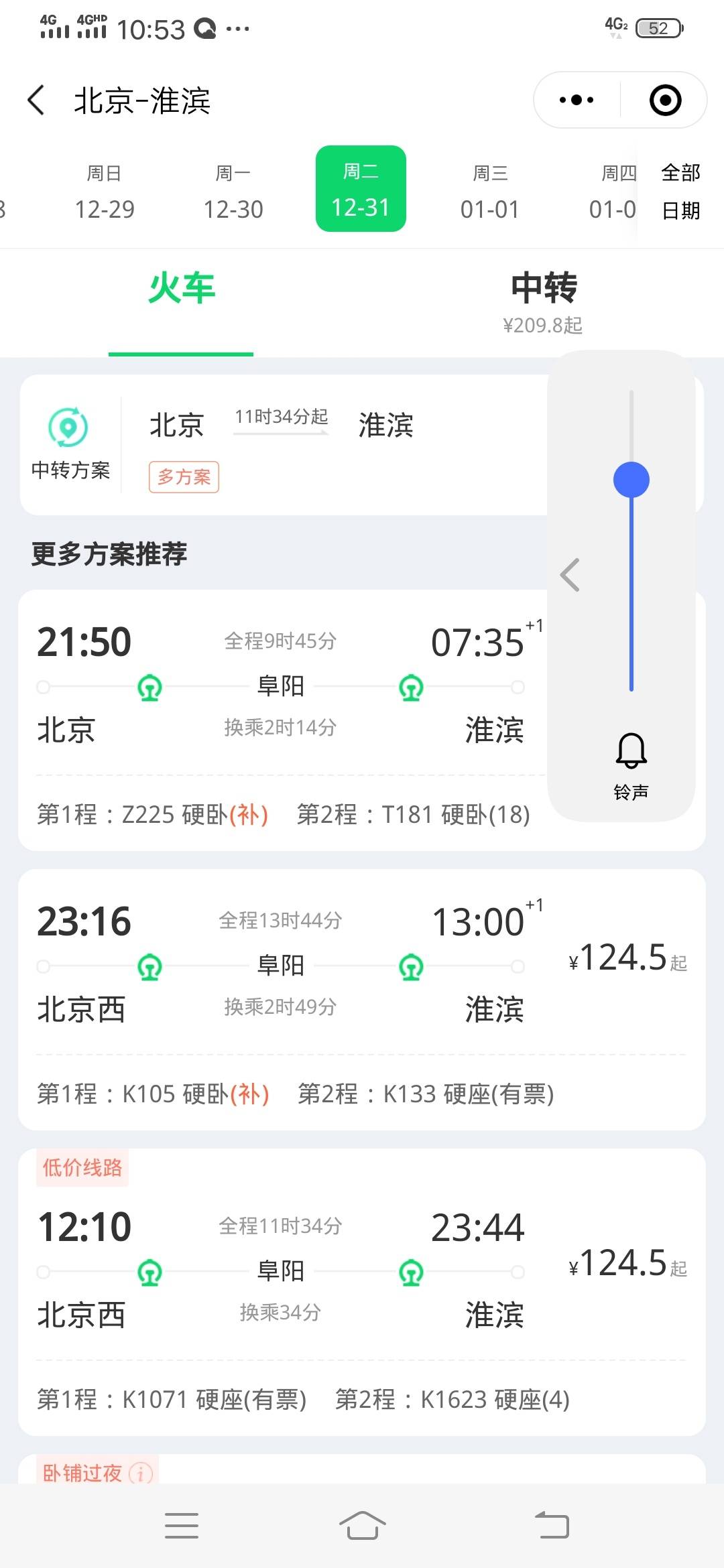Open the 21:50 北京 to 淮滨 route
Image resolution: width=724 pixels, height=1568 pixels.
coord(283,720)
